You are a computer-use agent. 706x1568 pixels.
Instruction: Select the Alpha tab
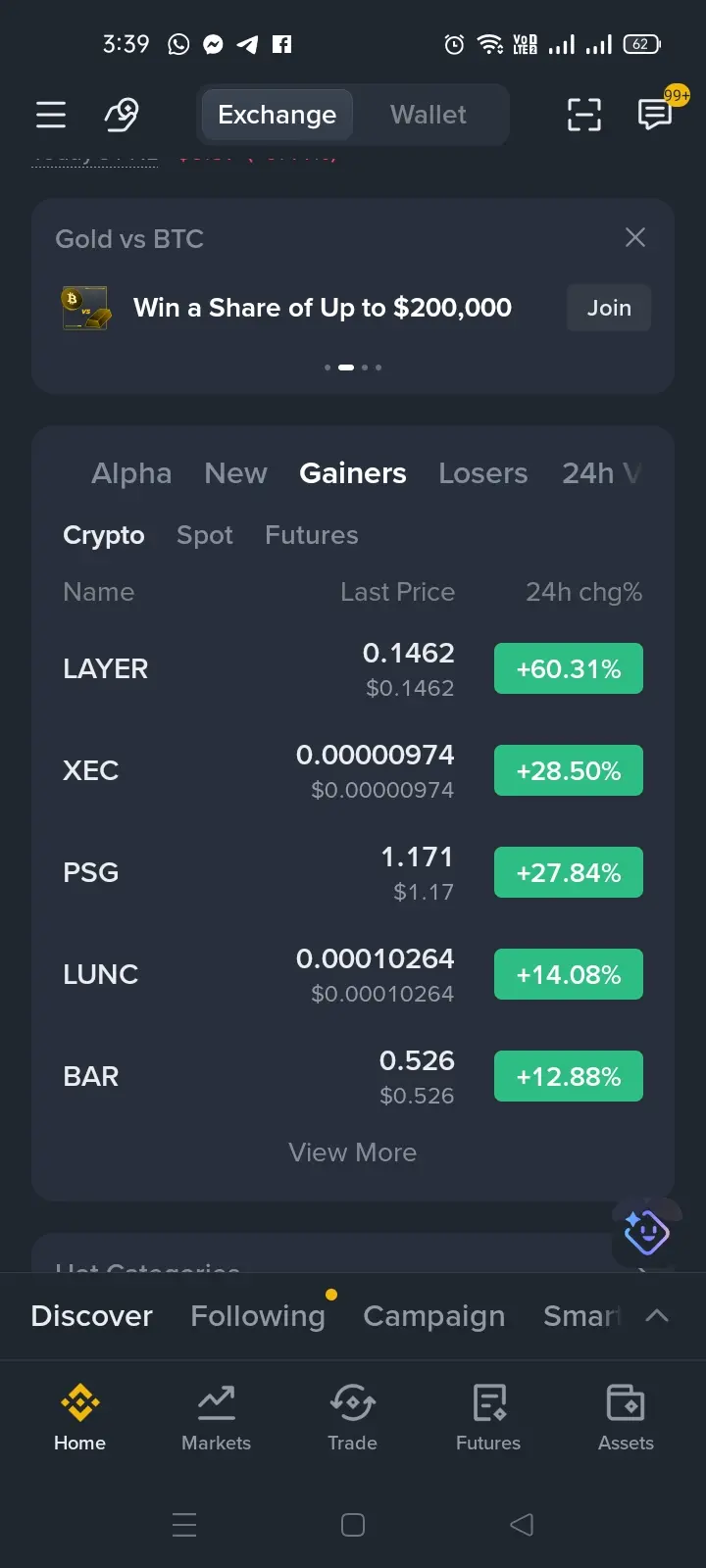point(131,473)
